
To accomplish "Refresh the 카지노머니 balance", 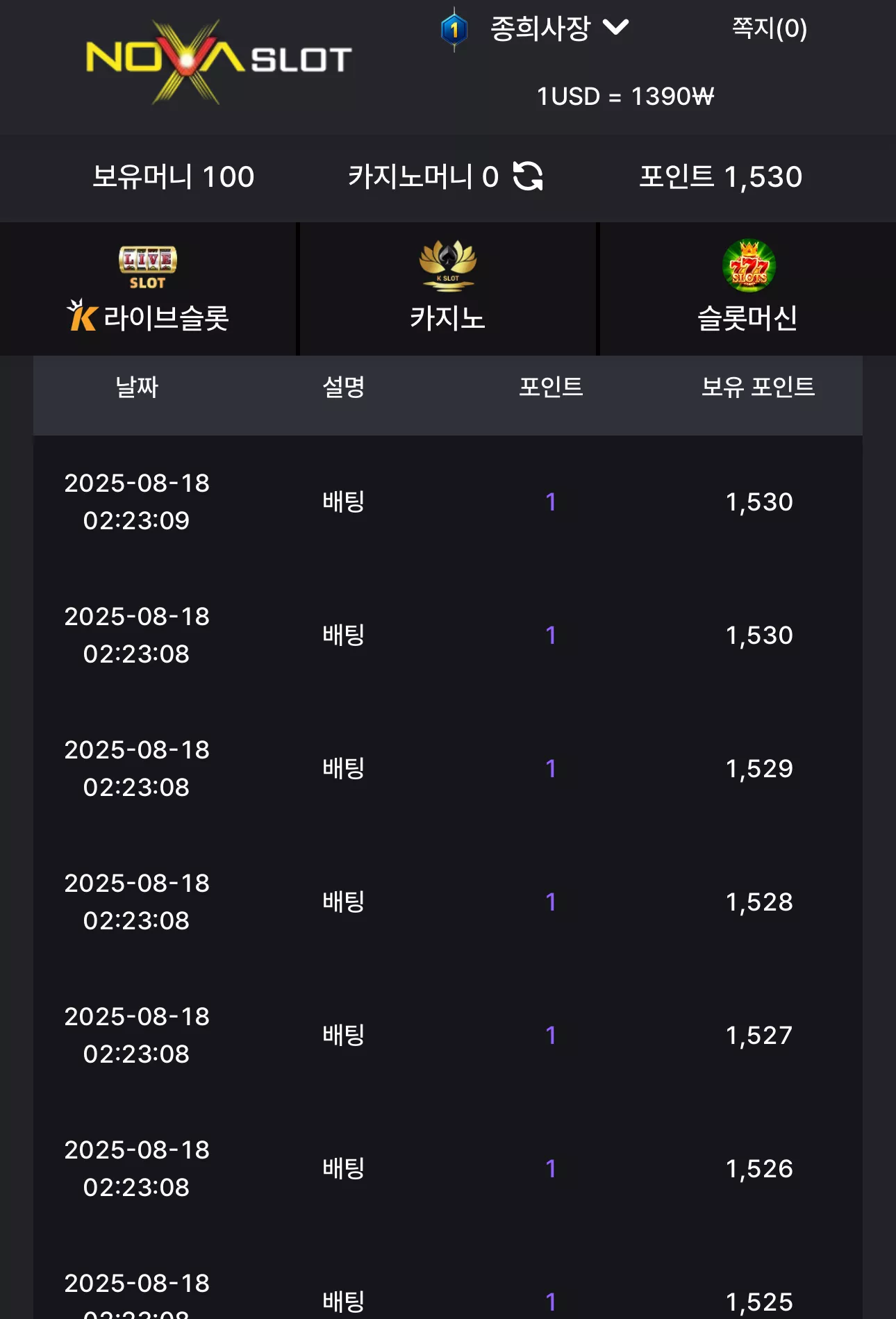I will point(528,176).
